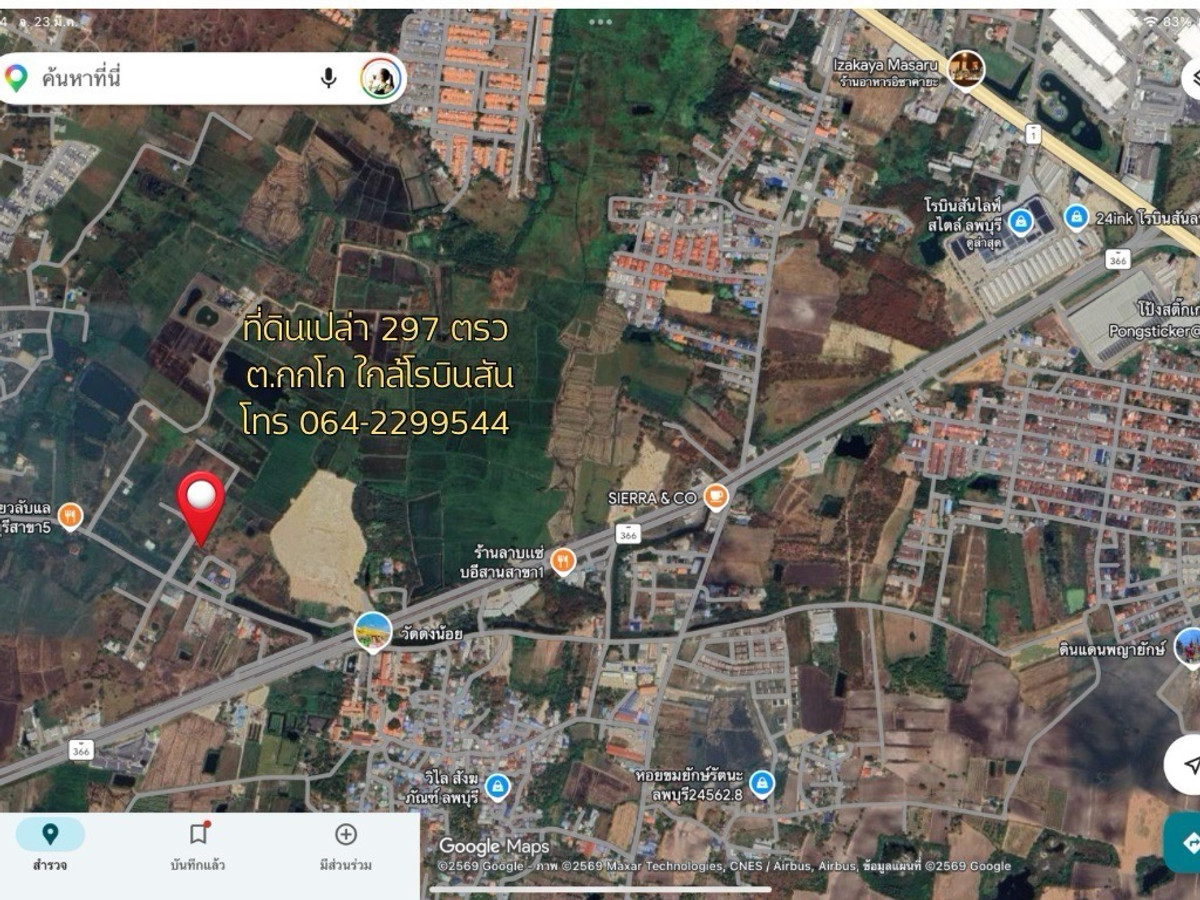Open the ร้านลาบแซ่บอีสานสาขา1 restaurant marker
This screenshot has width=1200, height=900.
pos(563,562)
